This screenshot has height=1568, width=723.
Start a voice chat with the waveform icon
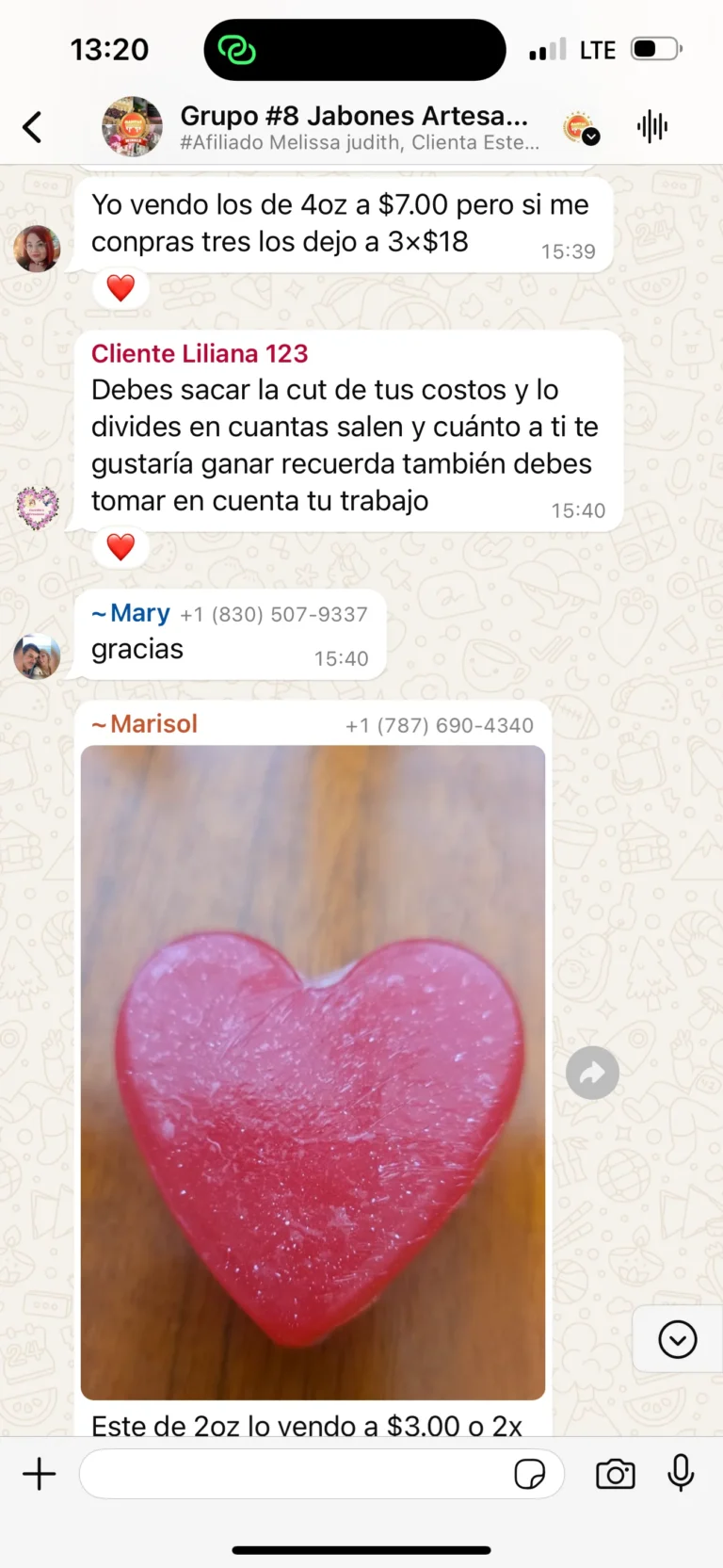point(651,127)
